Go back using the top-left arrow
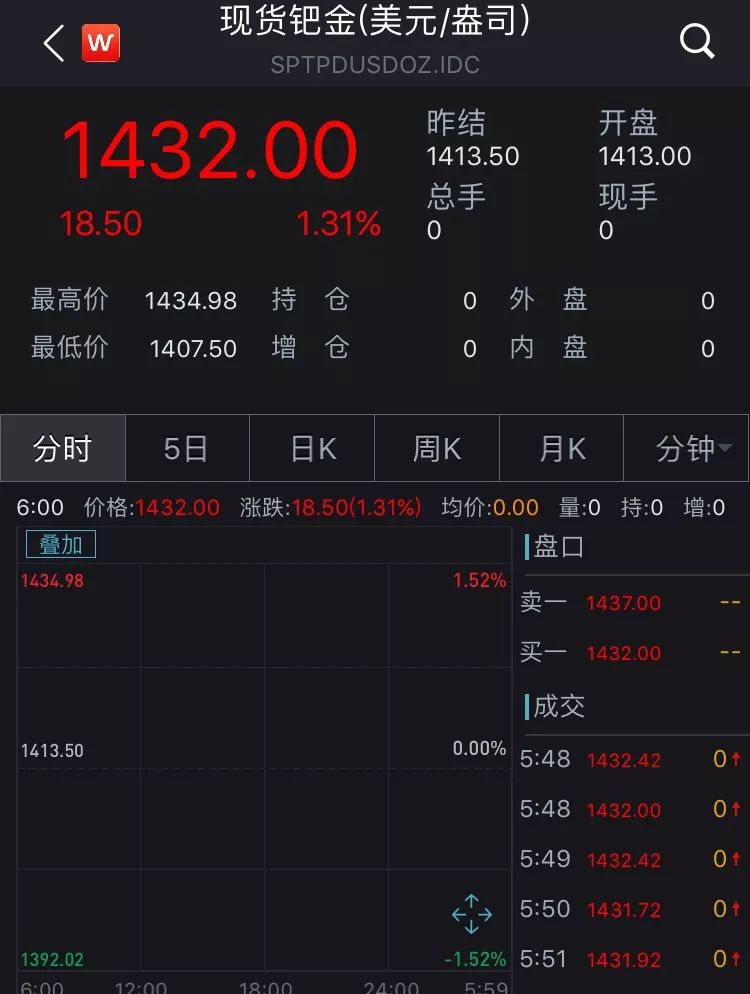 click(x=54, y=43)
